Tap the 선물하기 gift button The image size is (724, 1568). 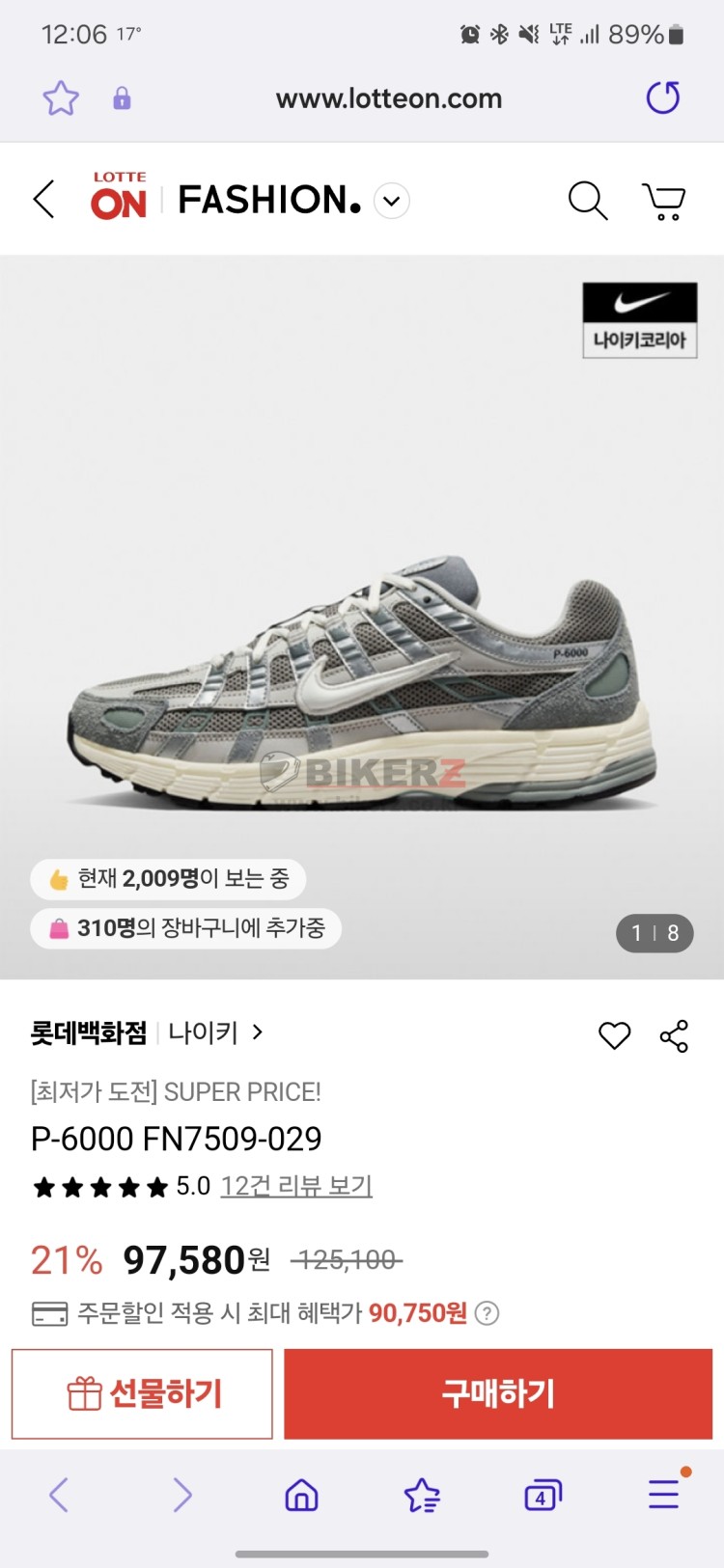[x=143, y=1393]
